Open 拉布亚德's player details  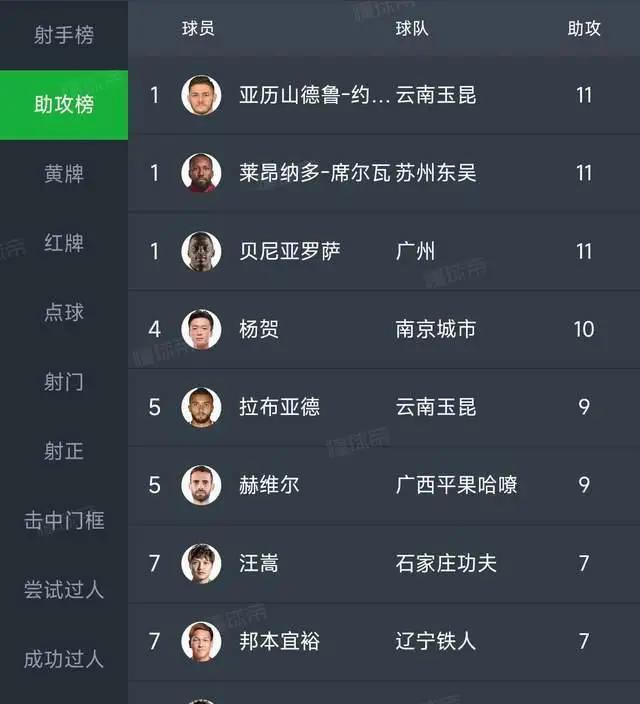click(280, 407)
